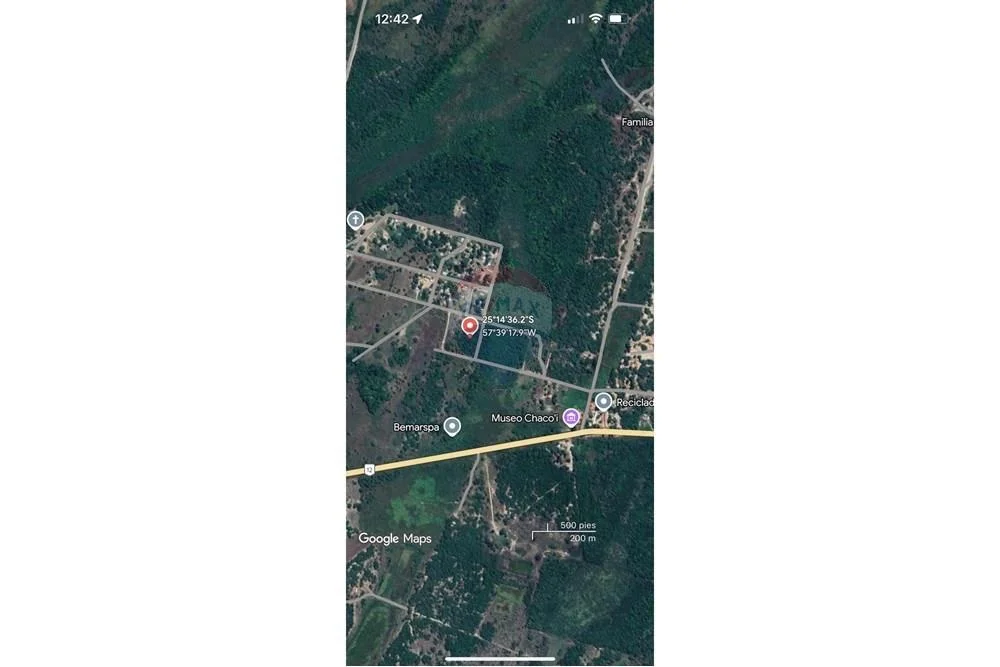Viewport: 1000px width, 667px height.
Task: Open the Reciclad place marker
Action: [x=603, y=401]
